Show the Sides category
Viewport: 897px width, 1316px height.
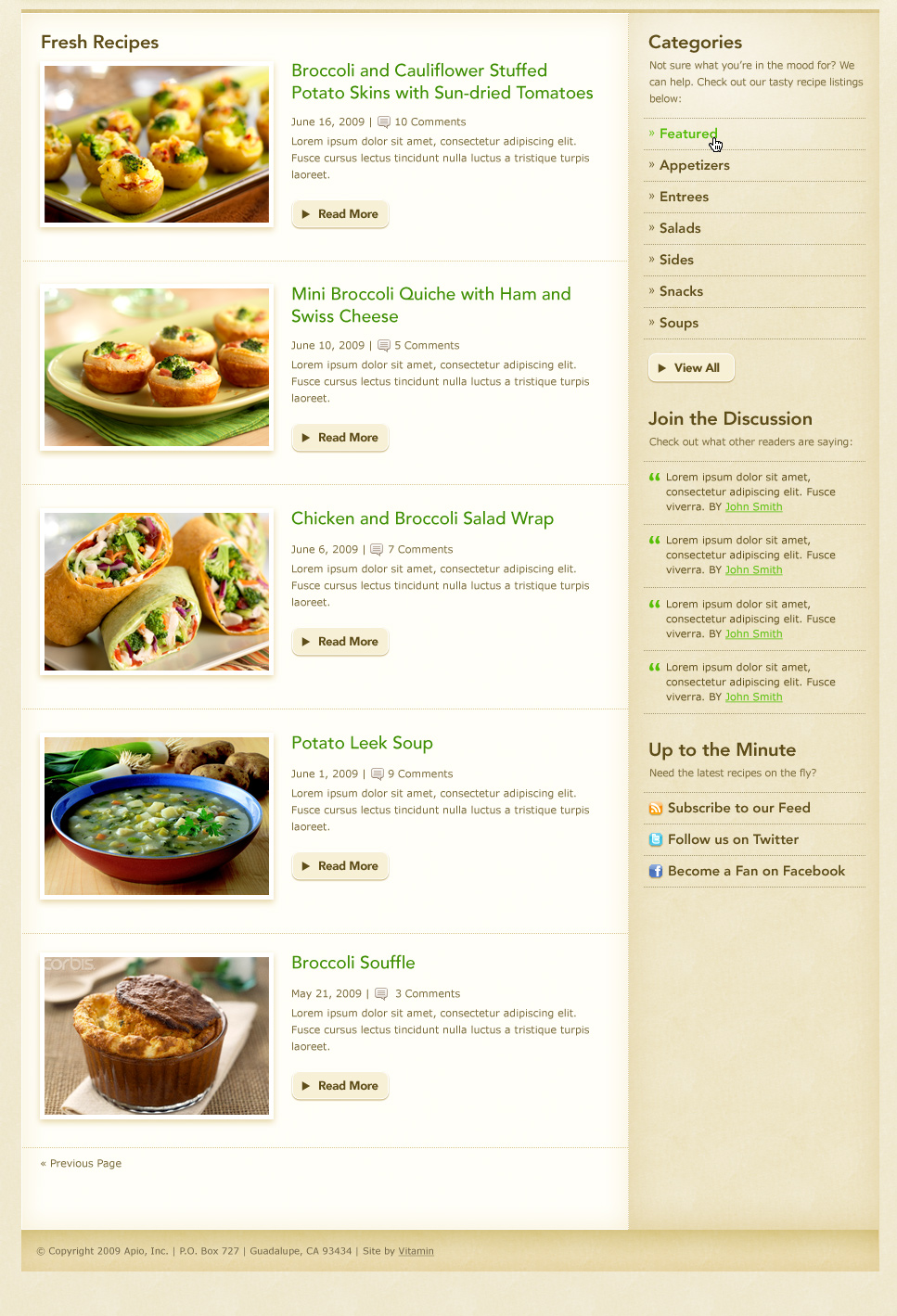pyautogui.click(x=676, y=260)
